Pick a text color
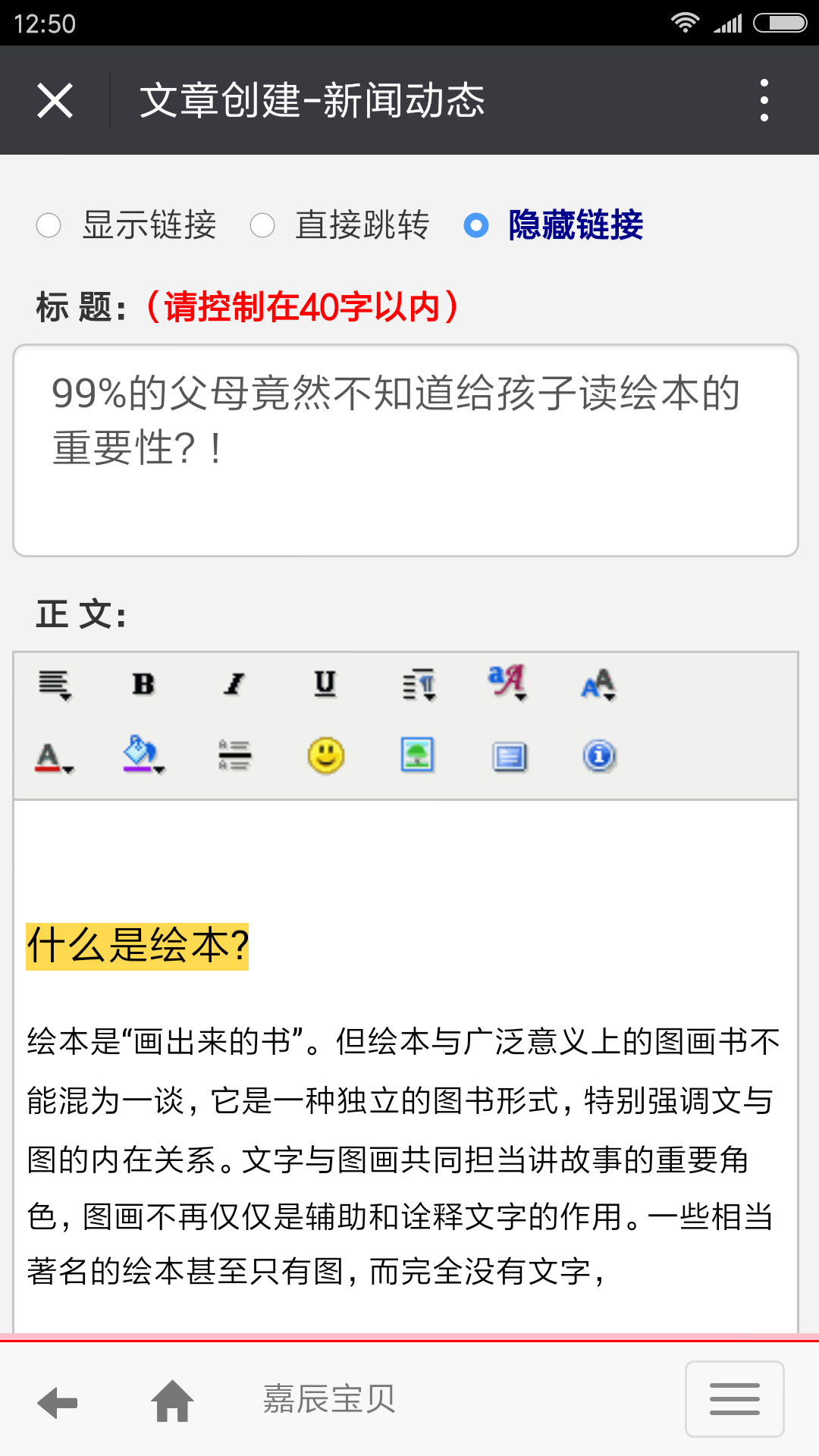This screenshot has height=1456, width=819. (54, 757)
